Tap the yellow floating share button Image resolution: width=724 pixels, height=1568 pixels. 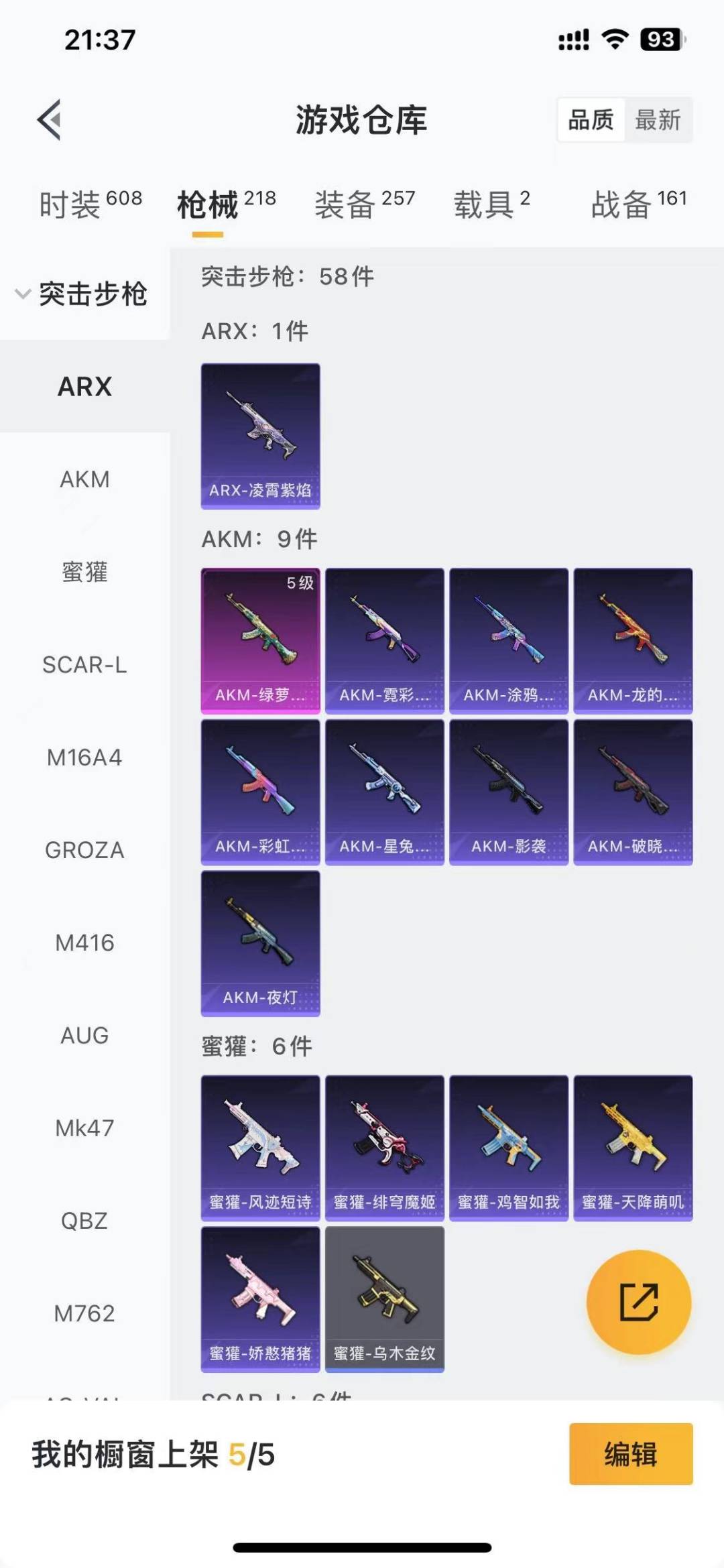[638, 1302]
